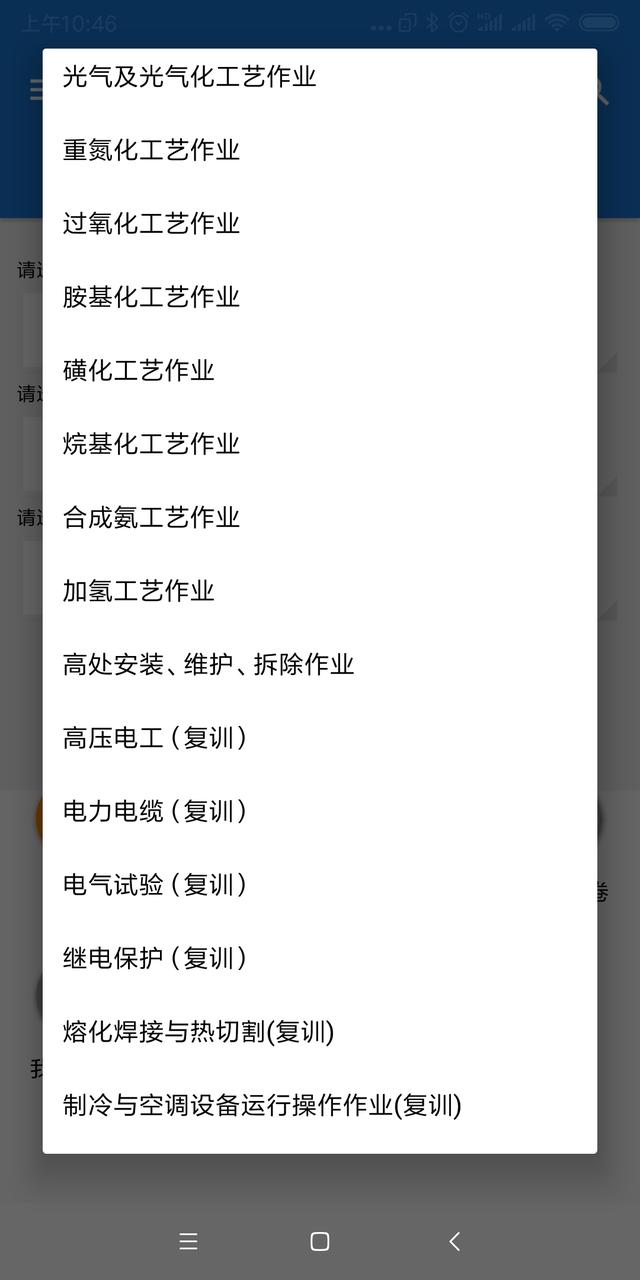Choose 电气试验（复训） option

(155, 885)
